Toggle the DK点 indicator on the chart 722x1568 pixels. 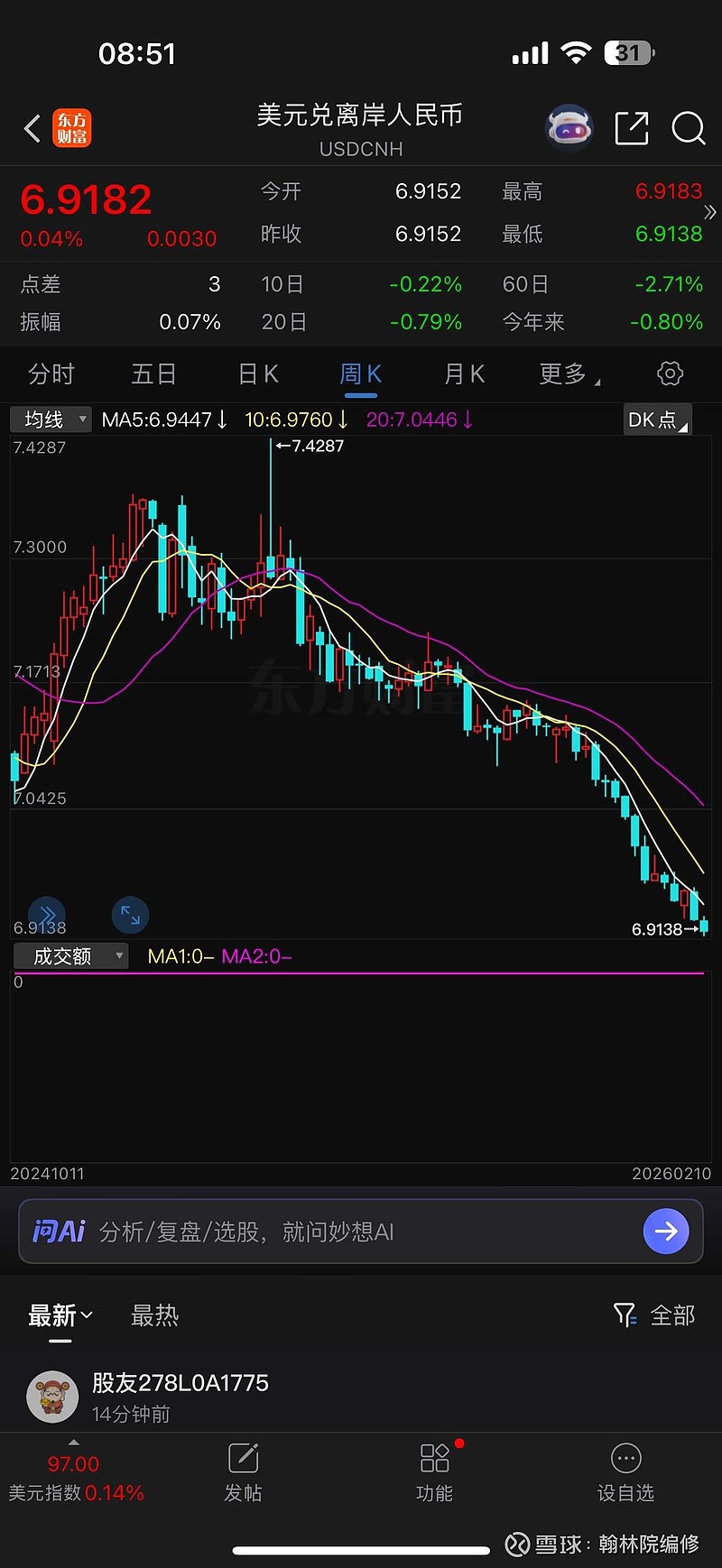656,419
